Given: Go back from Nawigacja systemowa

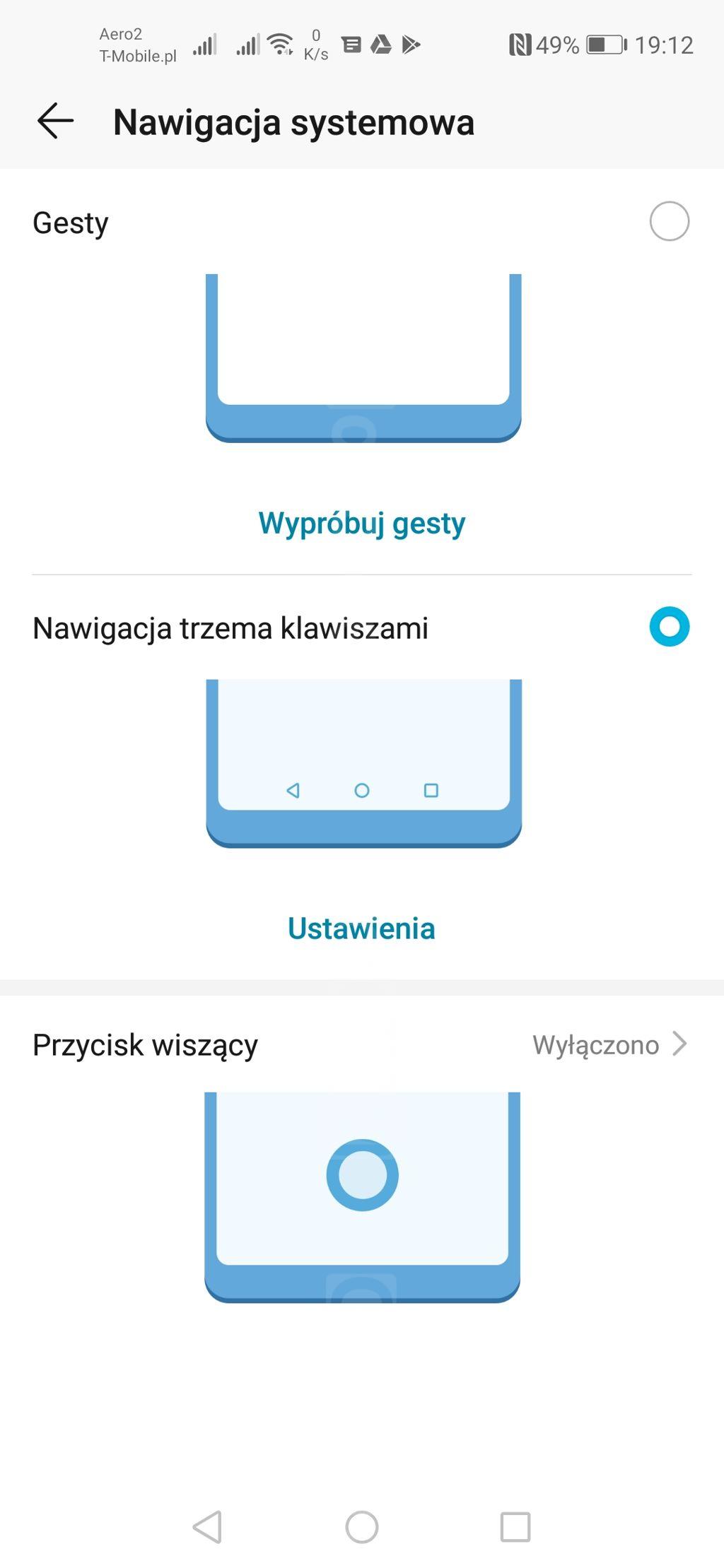Looking at the screenshot, I should click(56, 121).
